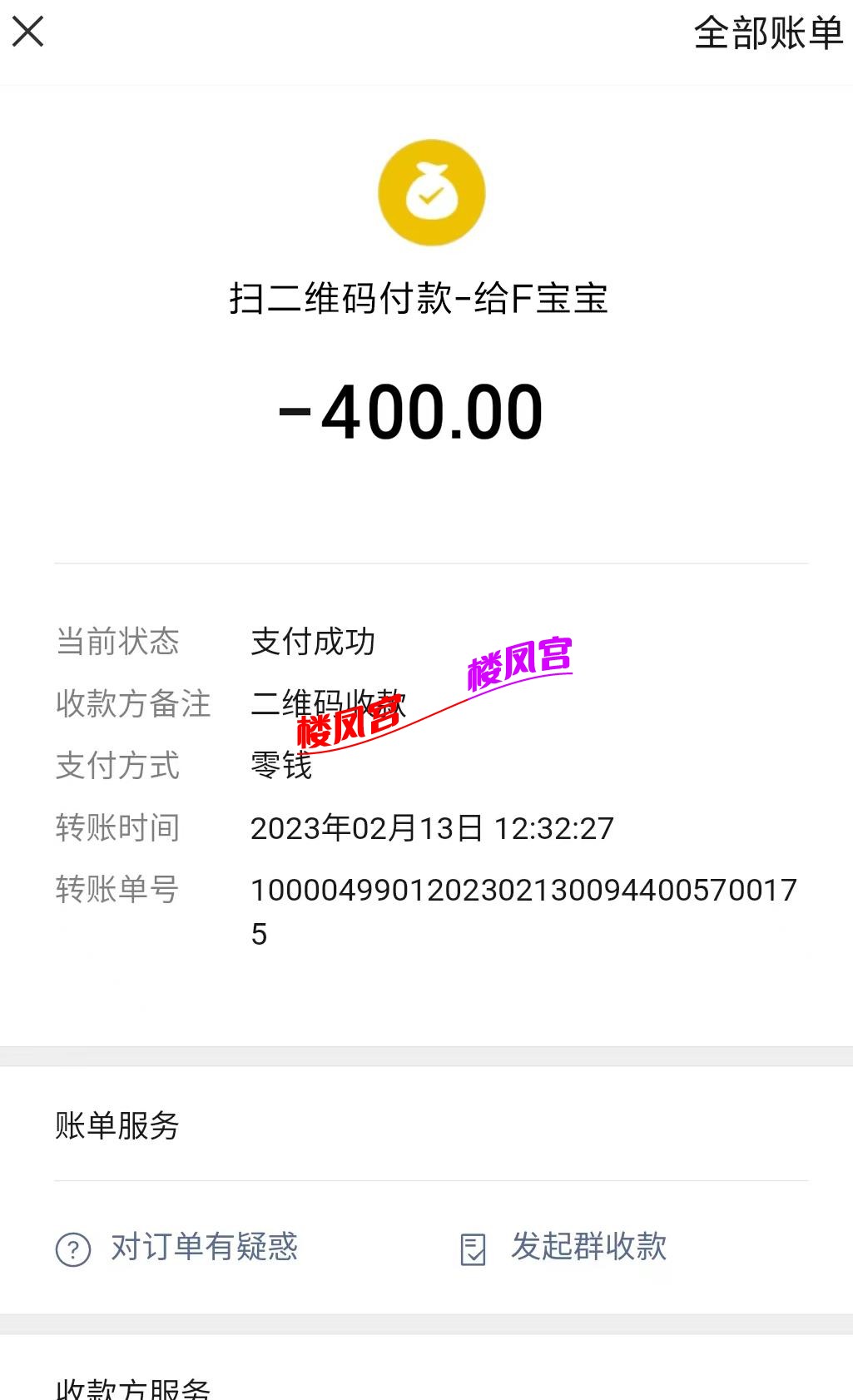
Task: Select 收款方服务 at the bottom
Action: click(x=133, y=1388)
